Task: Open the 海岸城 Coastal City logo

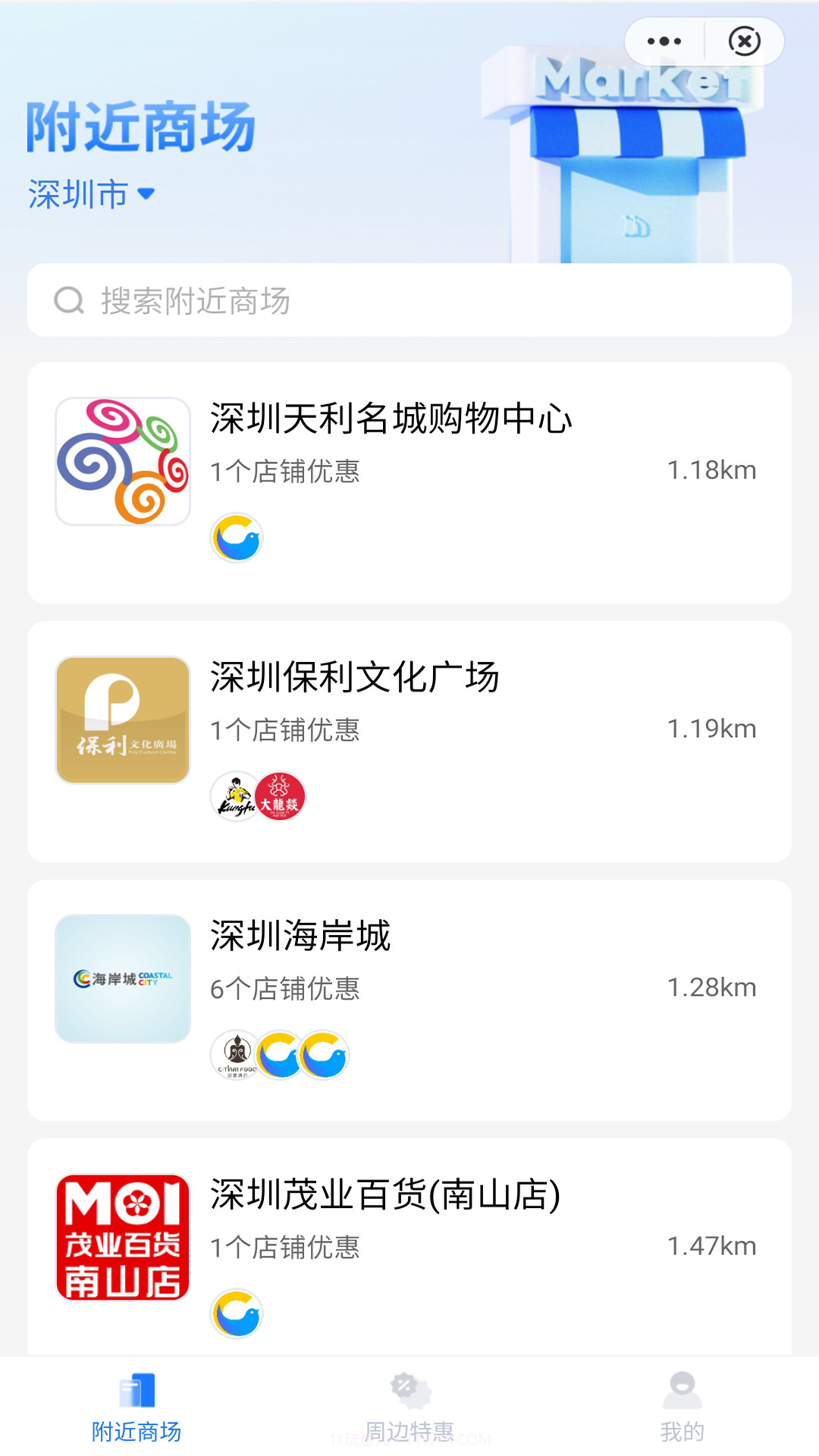Action: pyautogui.click(x=122, y=980)
